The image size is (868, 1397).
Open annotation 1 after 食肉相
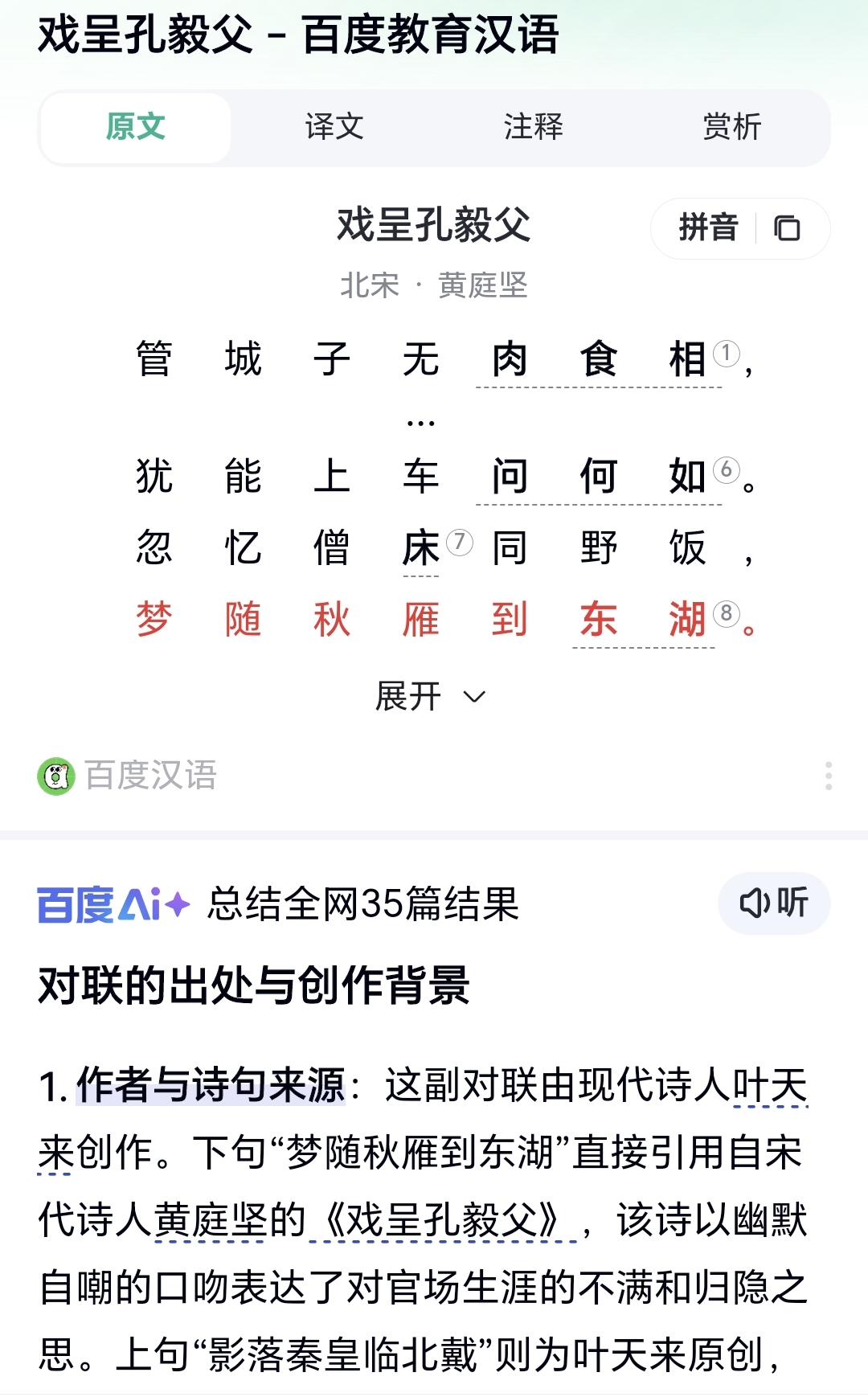click(x=726, y=353)
